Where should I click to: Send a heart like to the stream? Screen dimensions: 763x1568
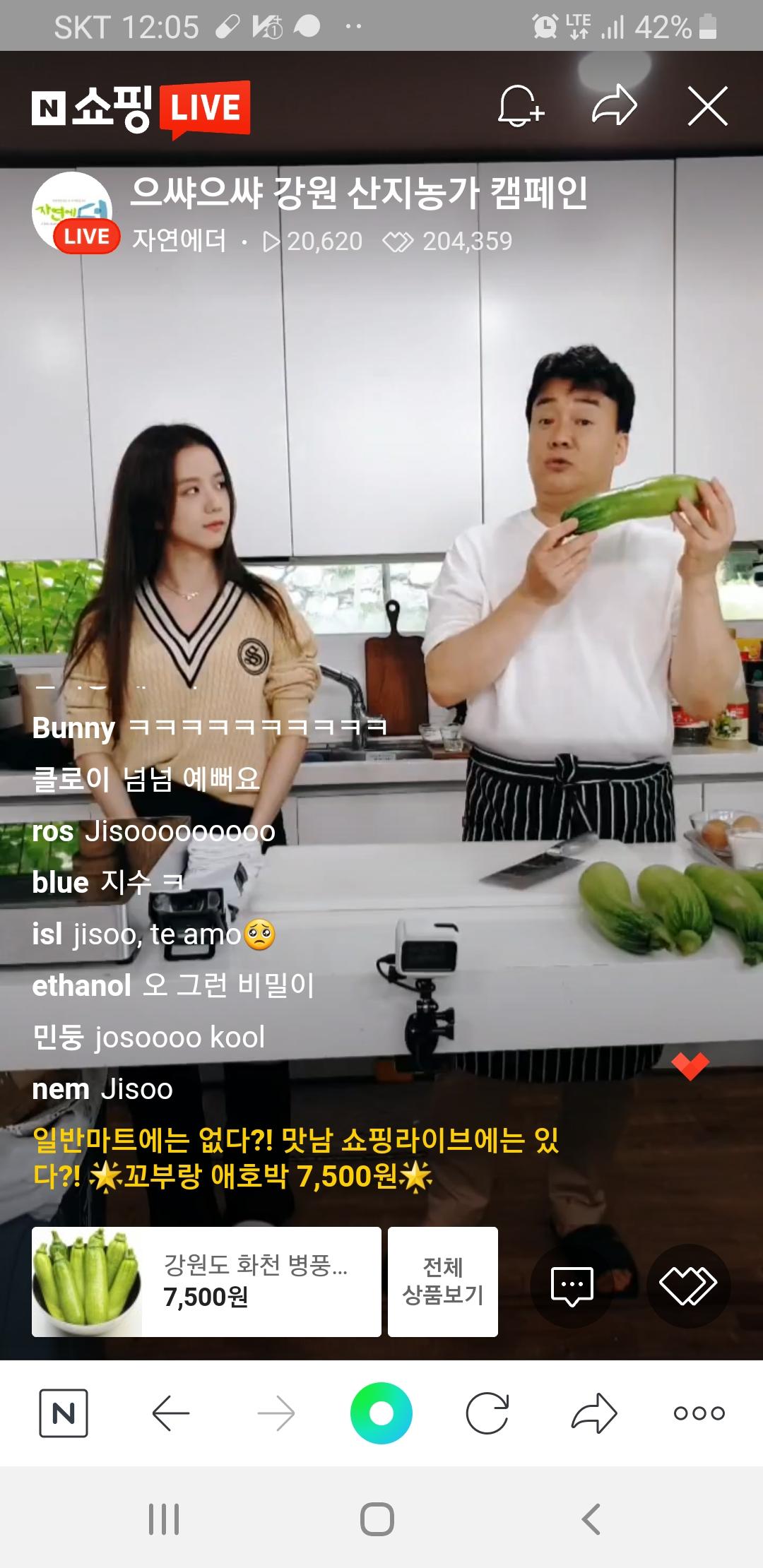tap(688, 1285)
